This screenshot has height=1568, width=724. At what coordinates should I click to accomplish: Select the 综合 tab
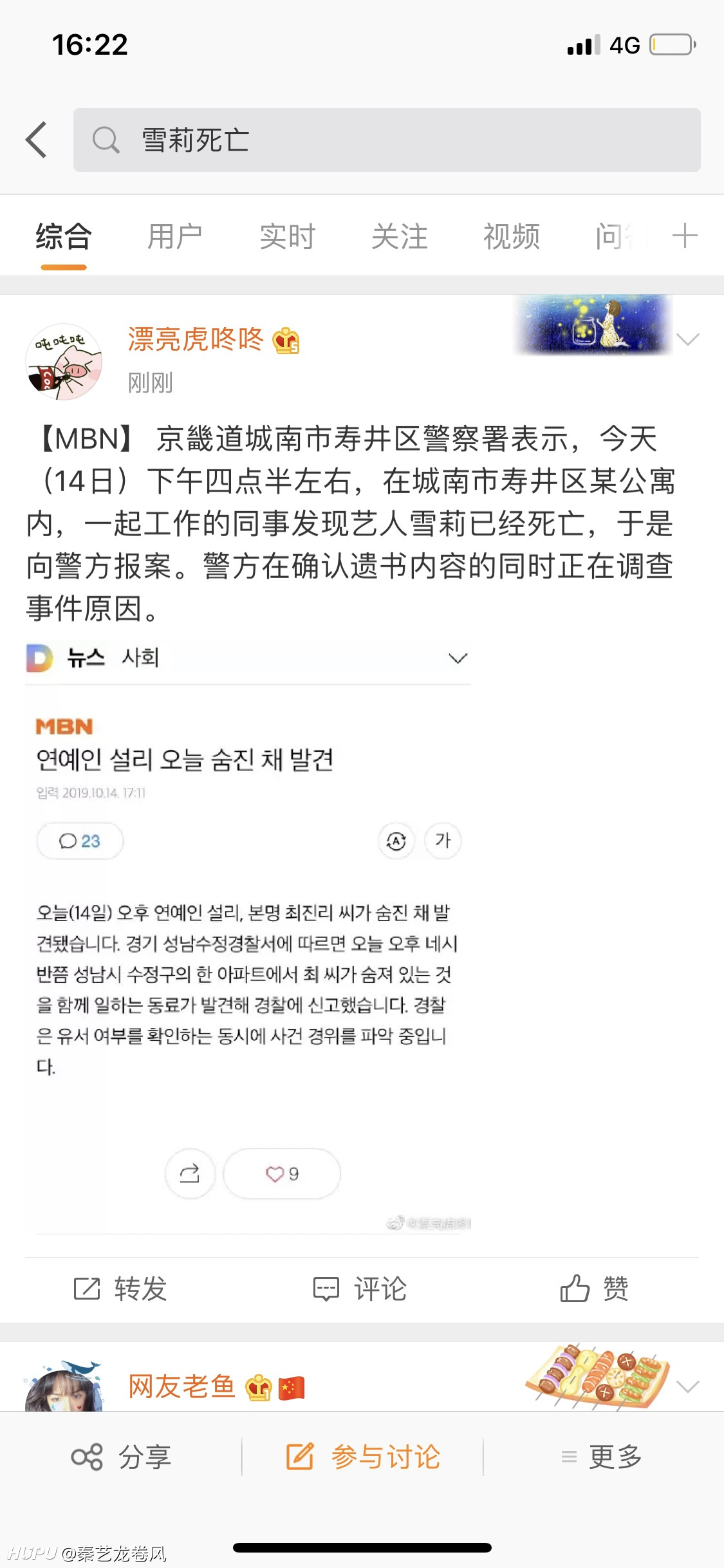[63, 236]
